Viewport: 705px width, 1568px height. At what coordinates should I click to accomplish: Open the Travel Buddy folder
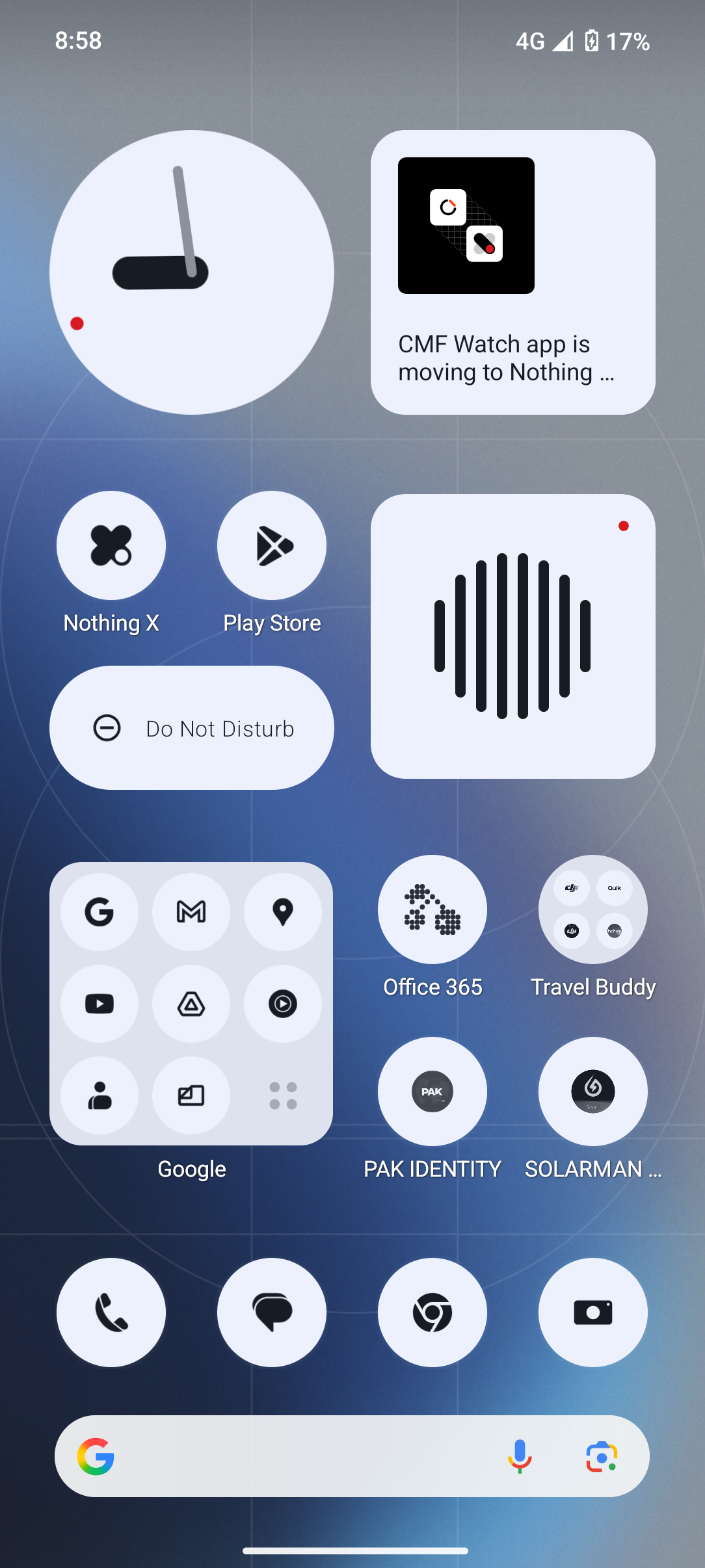(x=593, y=909)
